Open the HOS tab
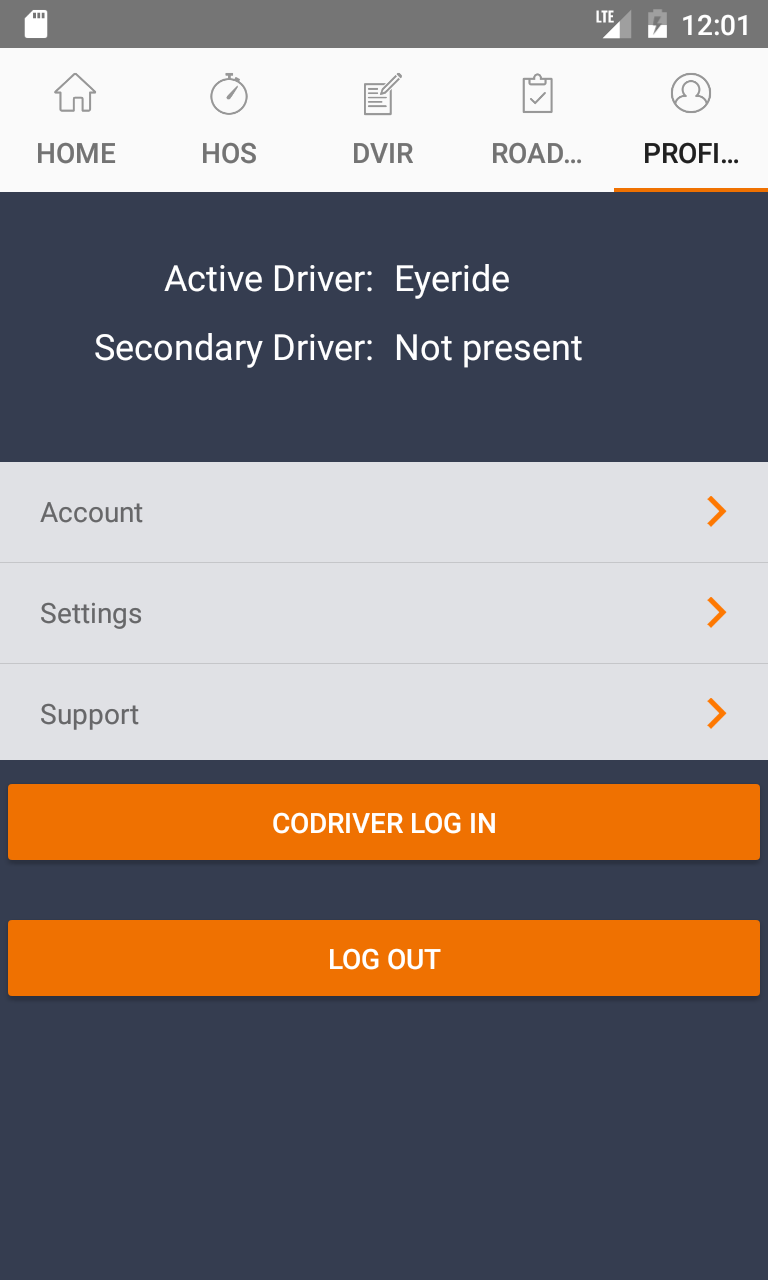The width and height of the screenshot is (768, 1280). point(229,120)
